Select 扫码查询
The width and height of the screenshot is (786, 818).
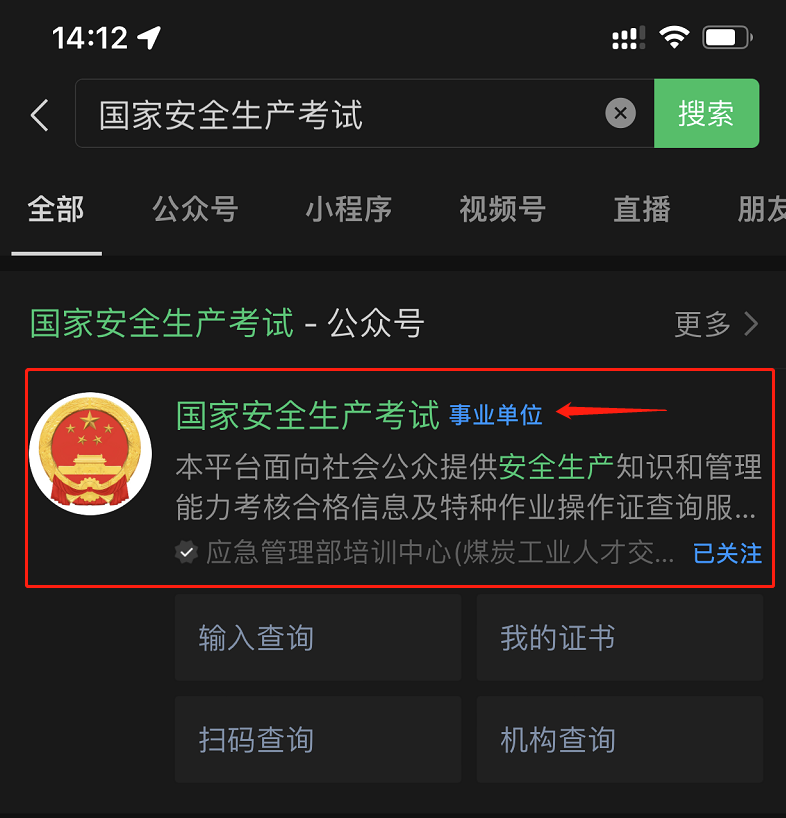point(317,740)
